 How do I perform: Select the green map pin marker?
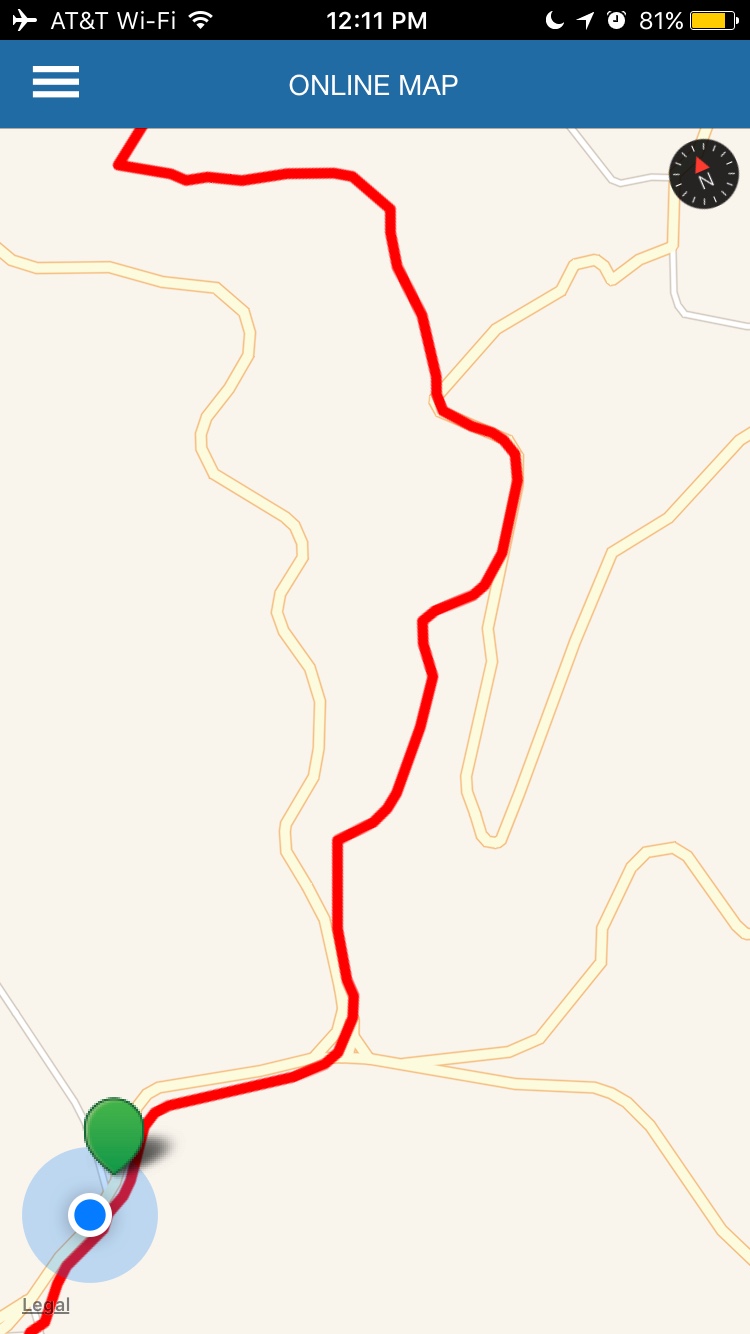[x=114, y=1130]
